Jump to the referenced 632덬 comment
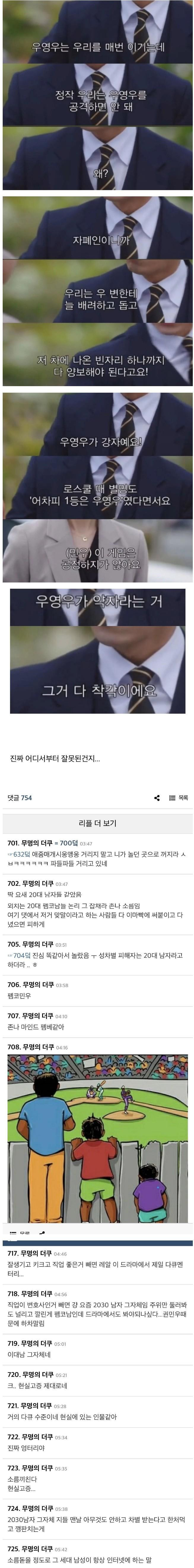194x1568 pixels. click(19, 854)
